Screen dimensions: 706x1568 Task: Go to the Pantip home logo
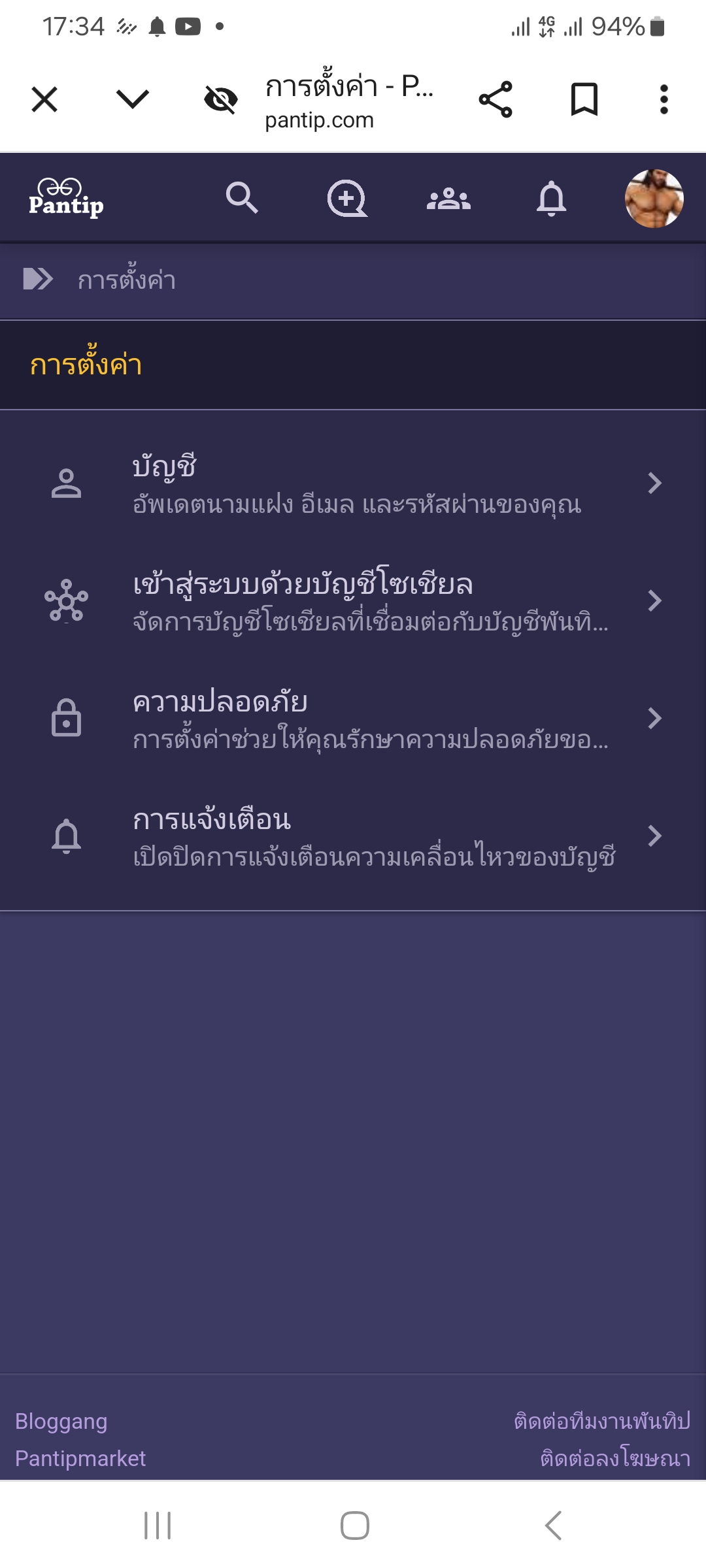pos(66,198)
